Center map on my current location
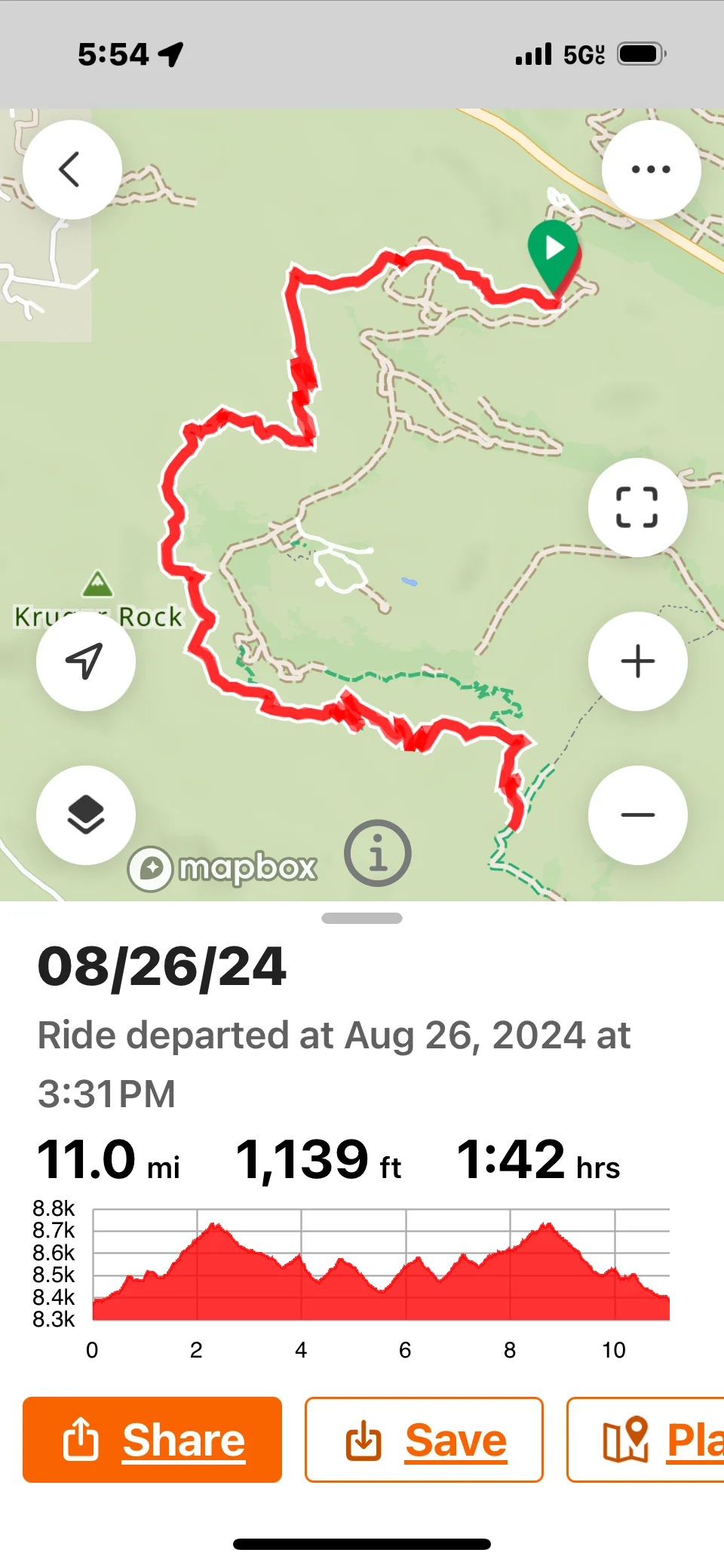The width and height of the screenshot is (724, 1568). click(85, 661)
